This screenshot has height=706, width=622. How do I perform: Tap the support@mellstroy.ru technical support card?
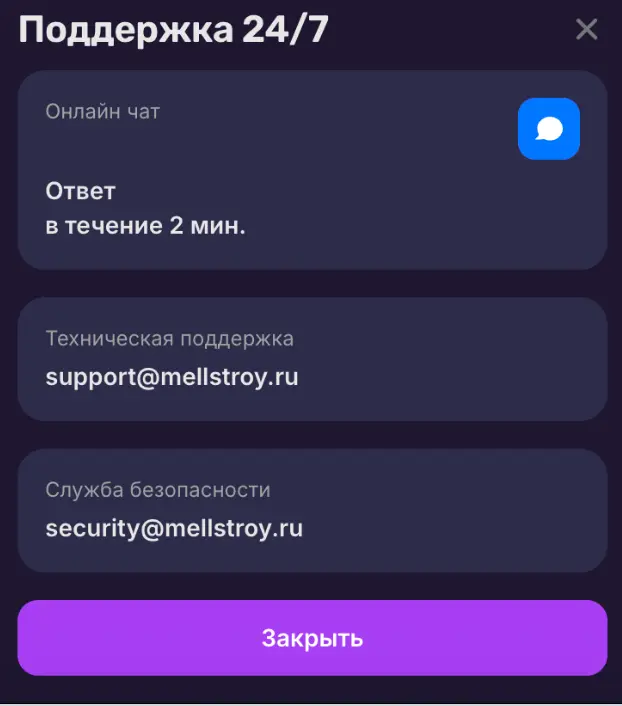tap(312, 359)
